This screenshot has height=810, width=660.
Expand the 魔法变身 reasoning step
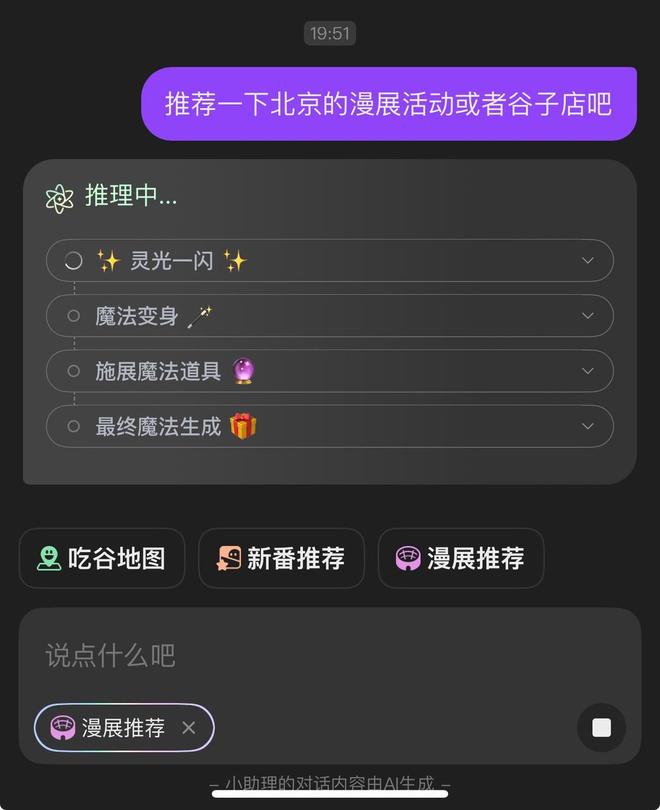coord(587,316)
